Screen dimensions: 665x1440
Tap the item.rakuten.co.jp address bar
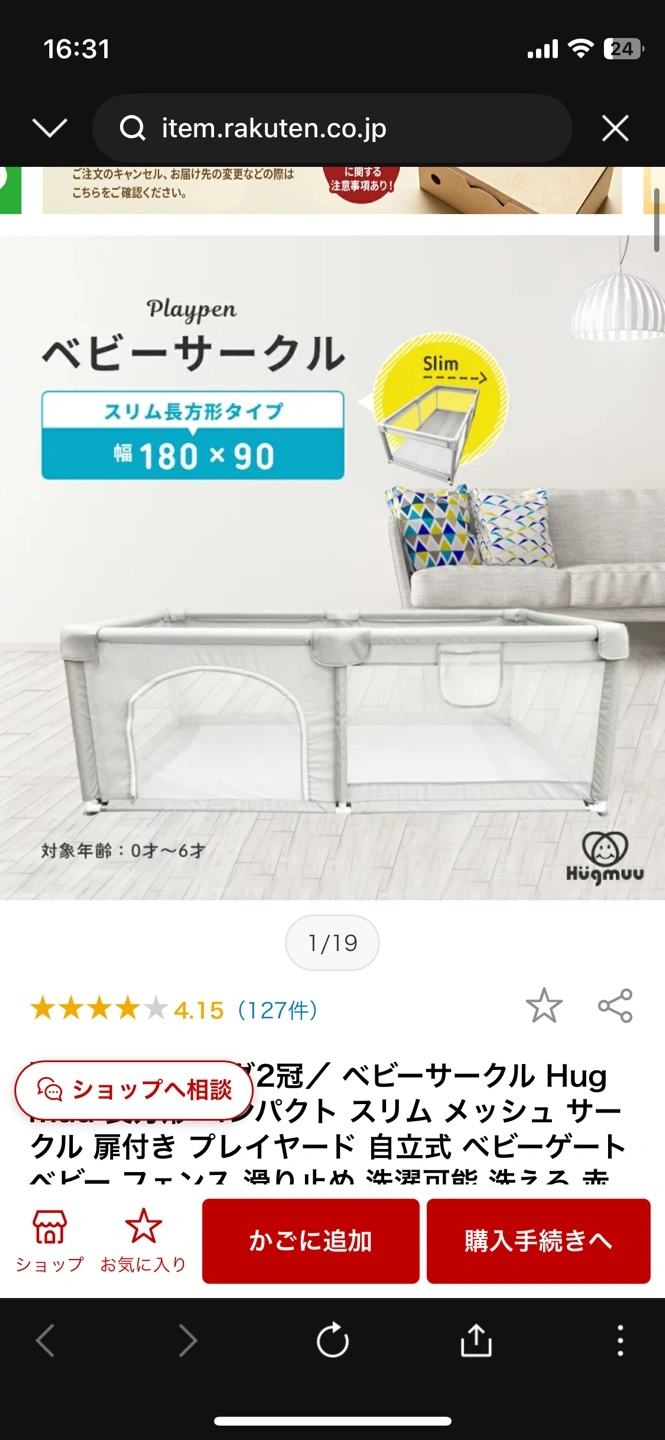click(332, 128)
